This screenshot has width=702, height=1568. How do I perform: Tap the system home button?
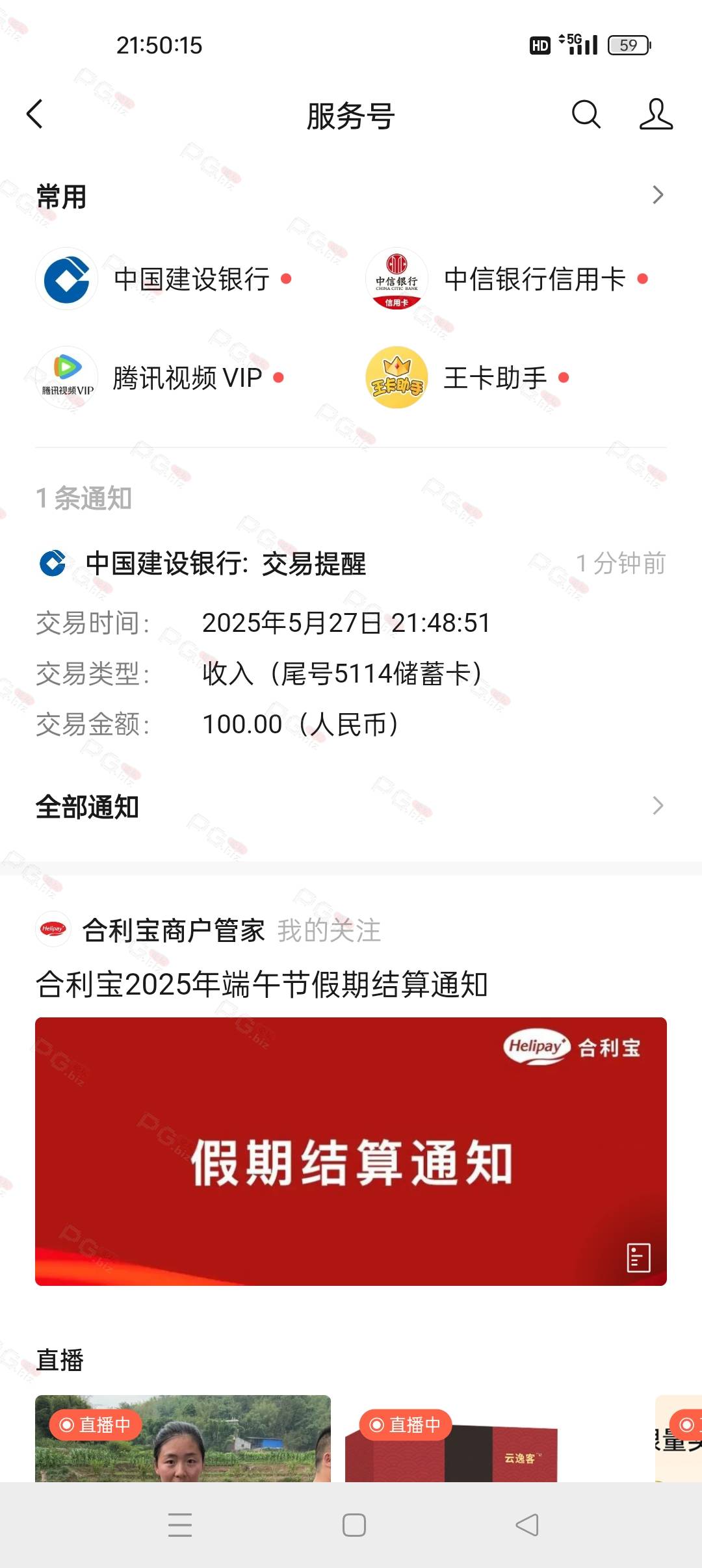(354, 1525)
